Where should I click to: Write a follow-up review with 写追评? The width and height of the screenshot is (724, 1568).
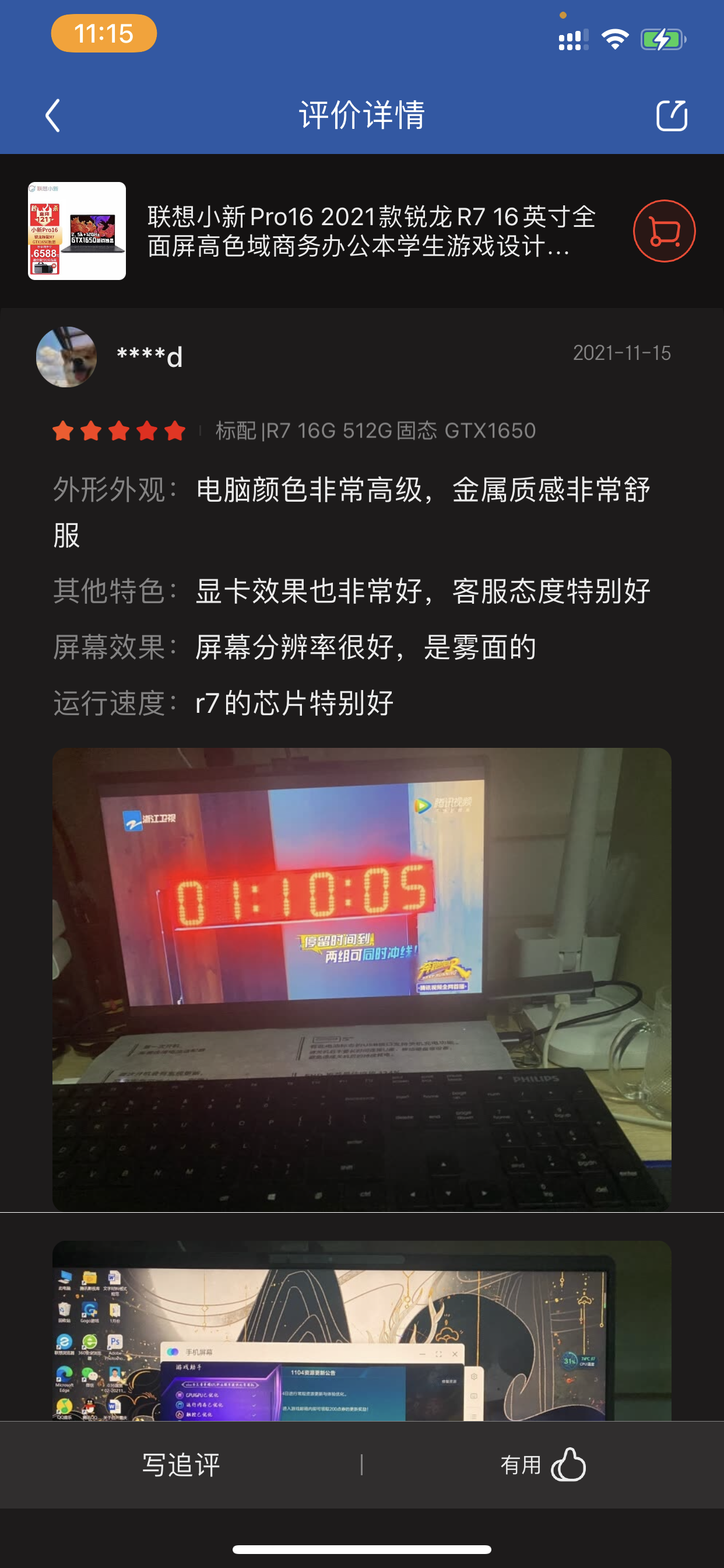pyautogui.click(x=181, y=1465)
